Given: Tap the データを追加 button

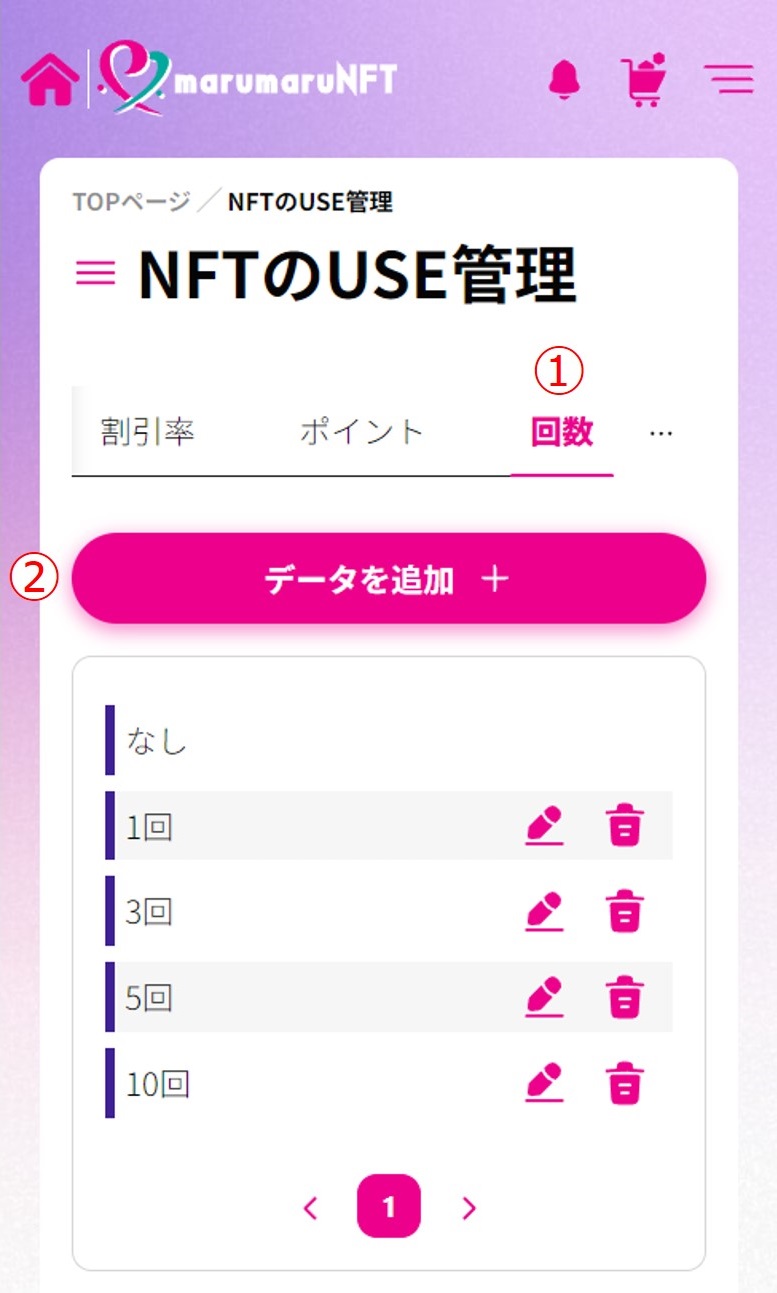Looking at the screenshot, I should click(x=389, y=579).
